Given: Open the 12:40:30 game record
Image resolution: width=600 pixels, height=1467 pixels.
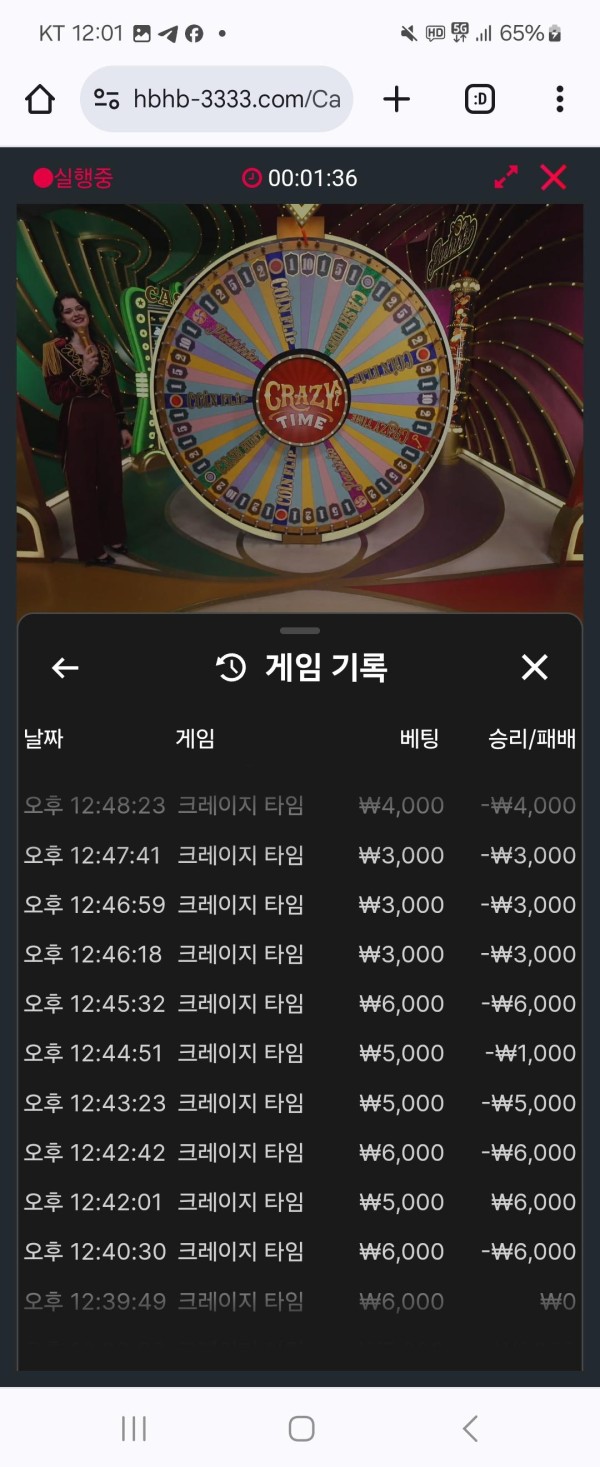Looking at the screenshot, I should coord(299,1251).
